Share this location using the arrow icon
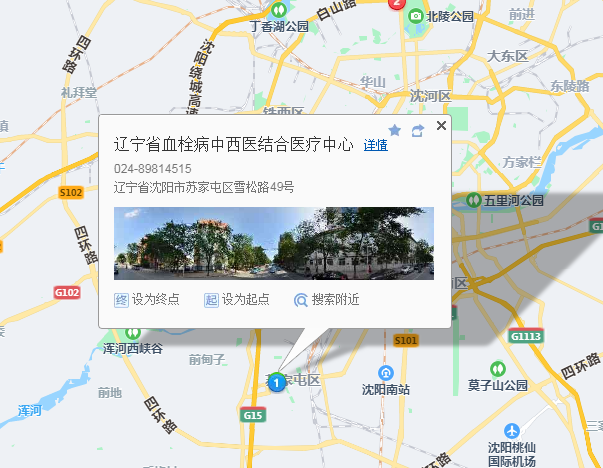The image size is (603, 468). [x=418, y=130]
